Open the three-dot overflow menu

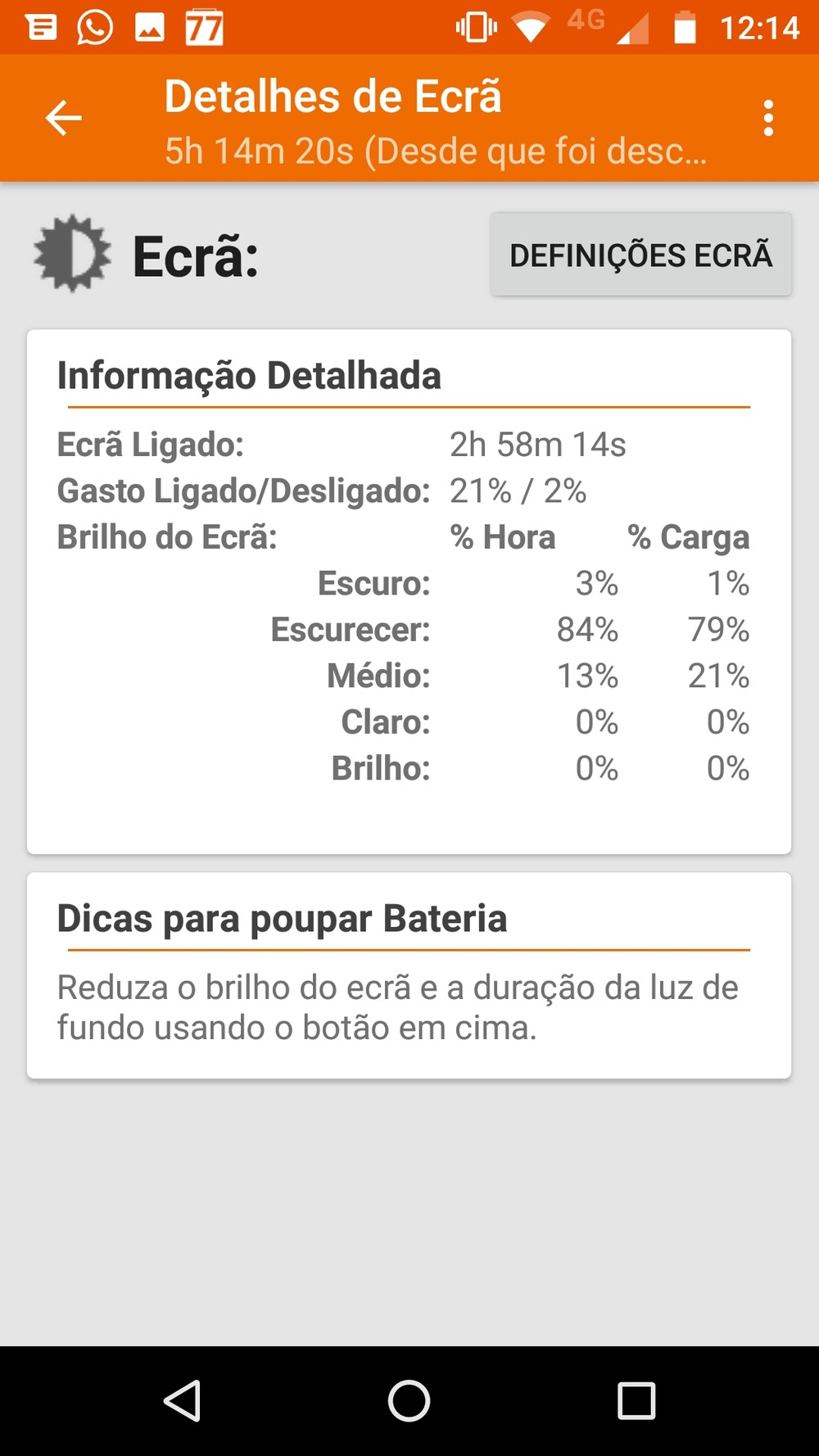pyautogui.click(x=767, y=119)
